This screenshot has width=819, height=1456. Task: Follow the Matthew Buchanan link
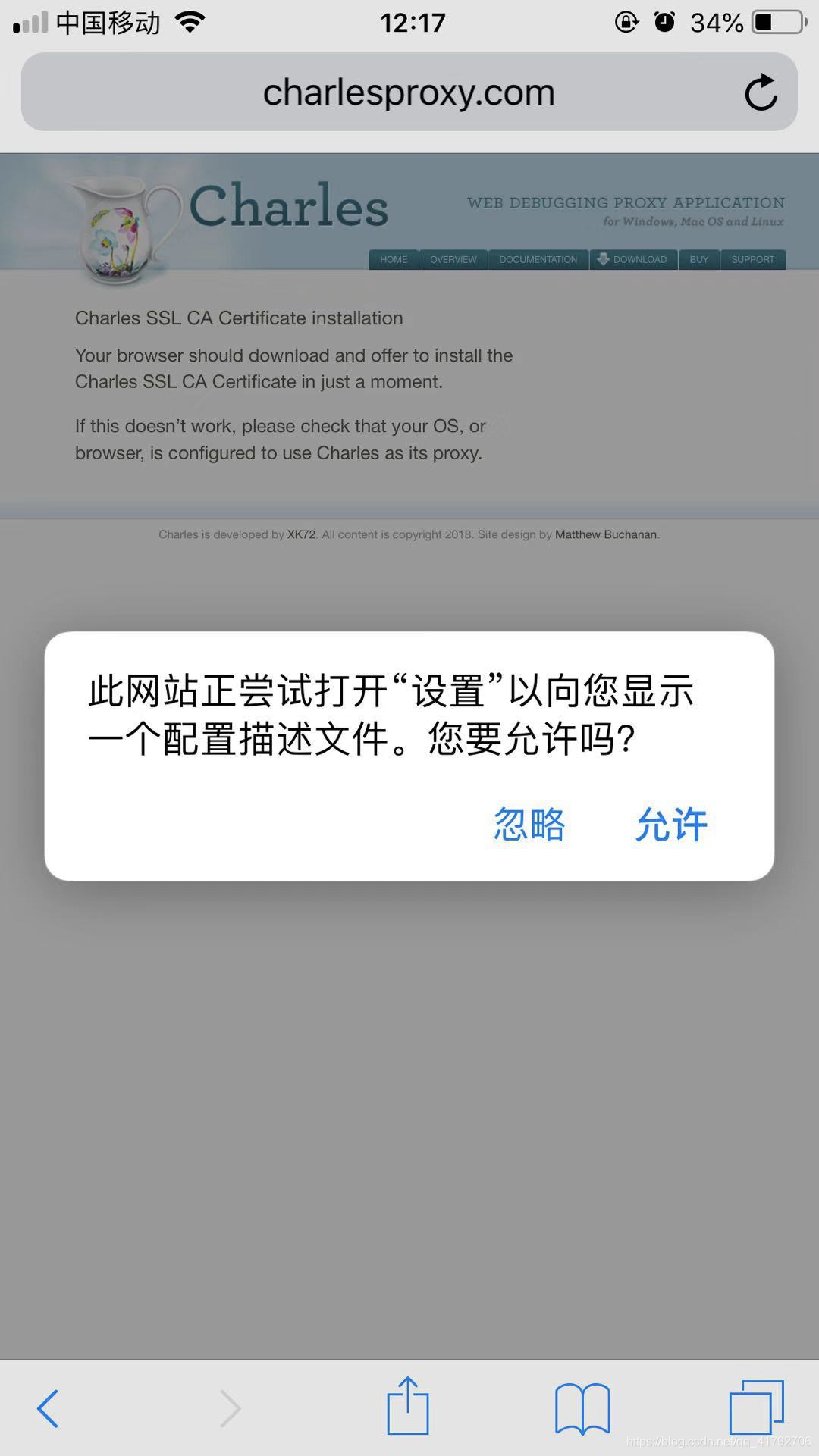pos(606,534)
